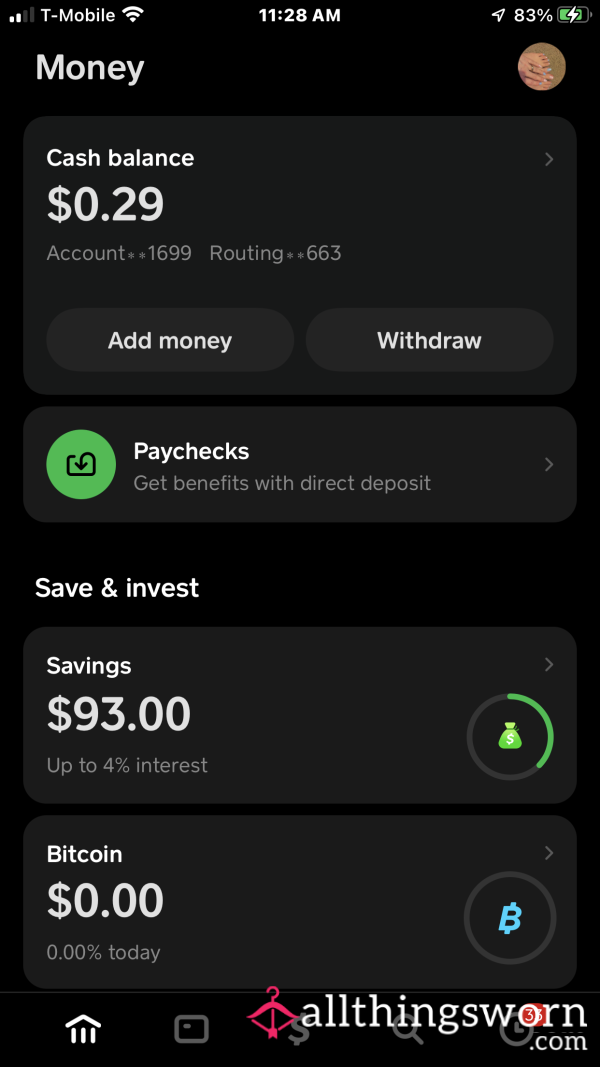Tap the Withdraw button
Viewport: 600px width, 1067px height.
point(429,340)
